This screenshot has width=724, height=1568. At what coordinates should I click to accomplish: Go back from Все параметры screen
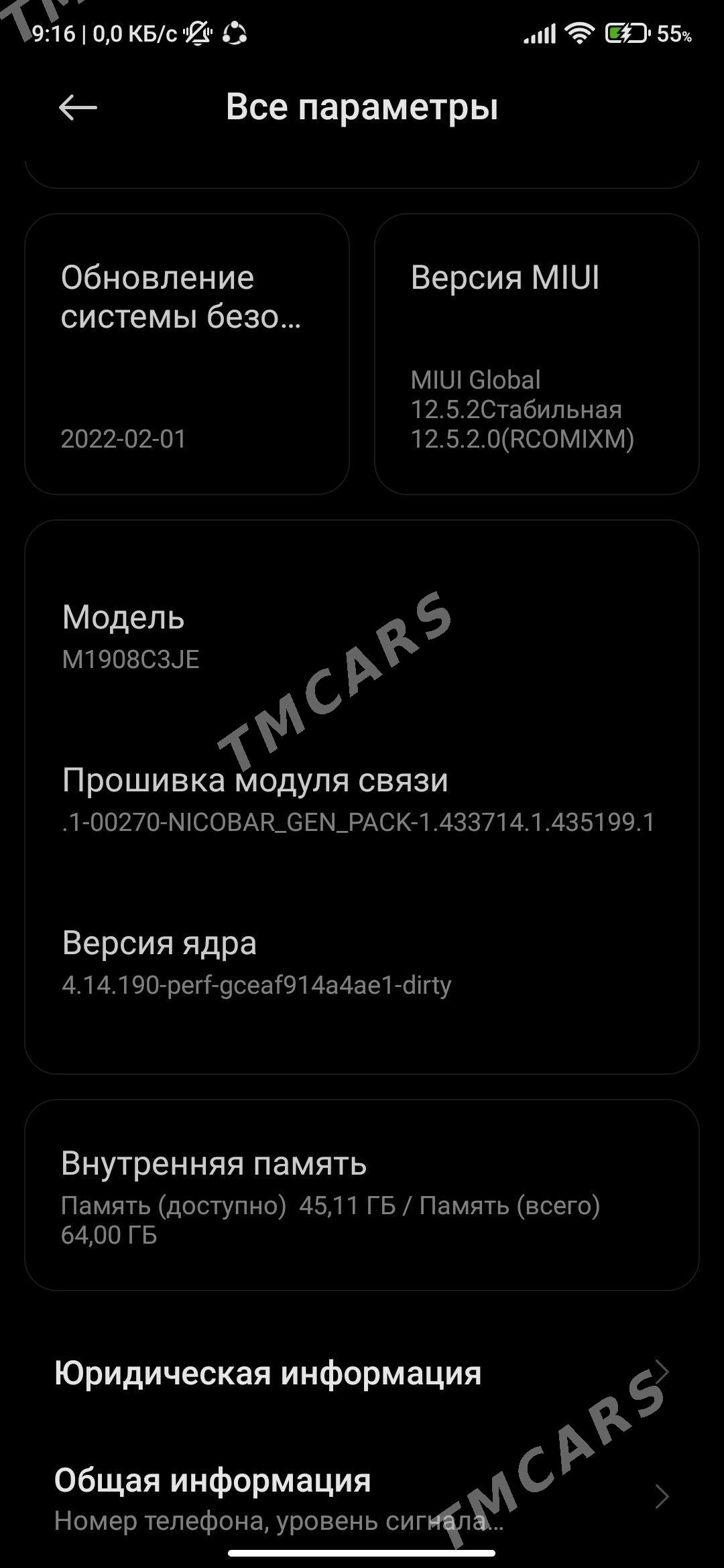pyautogui.click(x=78, y=107)
